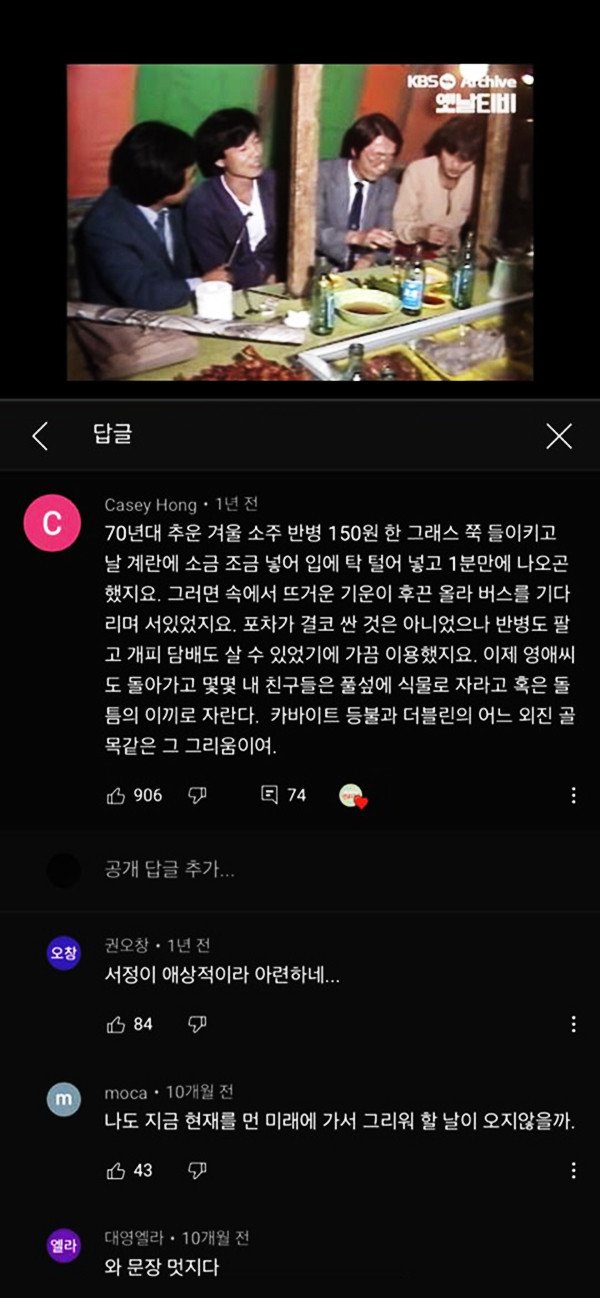This screenshot has height=1298, width=600.
Task: View 권오창's profile picture
Action: pyautogui.click(x=63, y=954)
